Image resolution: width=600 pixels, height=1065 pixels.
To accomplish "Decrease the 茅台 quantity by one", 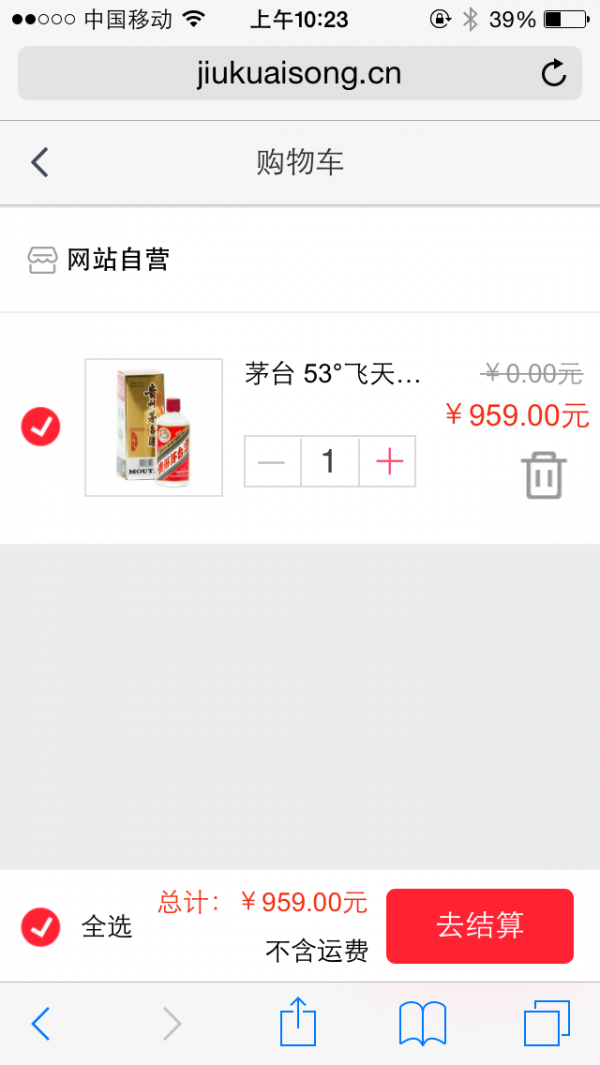I will point(272,461).
